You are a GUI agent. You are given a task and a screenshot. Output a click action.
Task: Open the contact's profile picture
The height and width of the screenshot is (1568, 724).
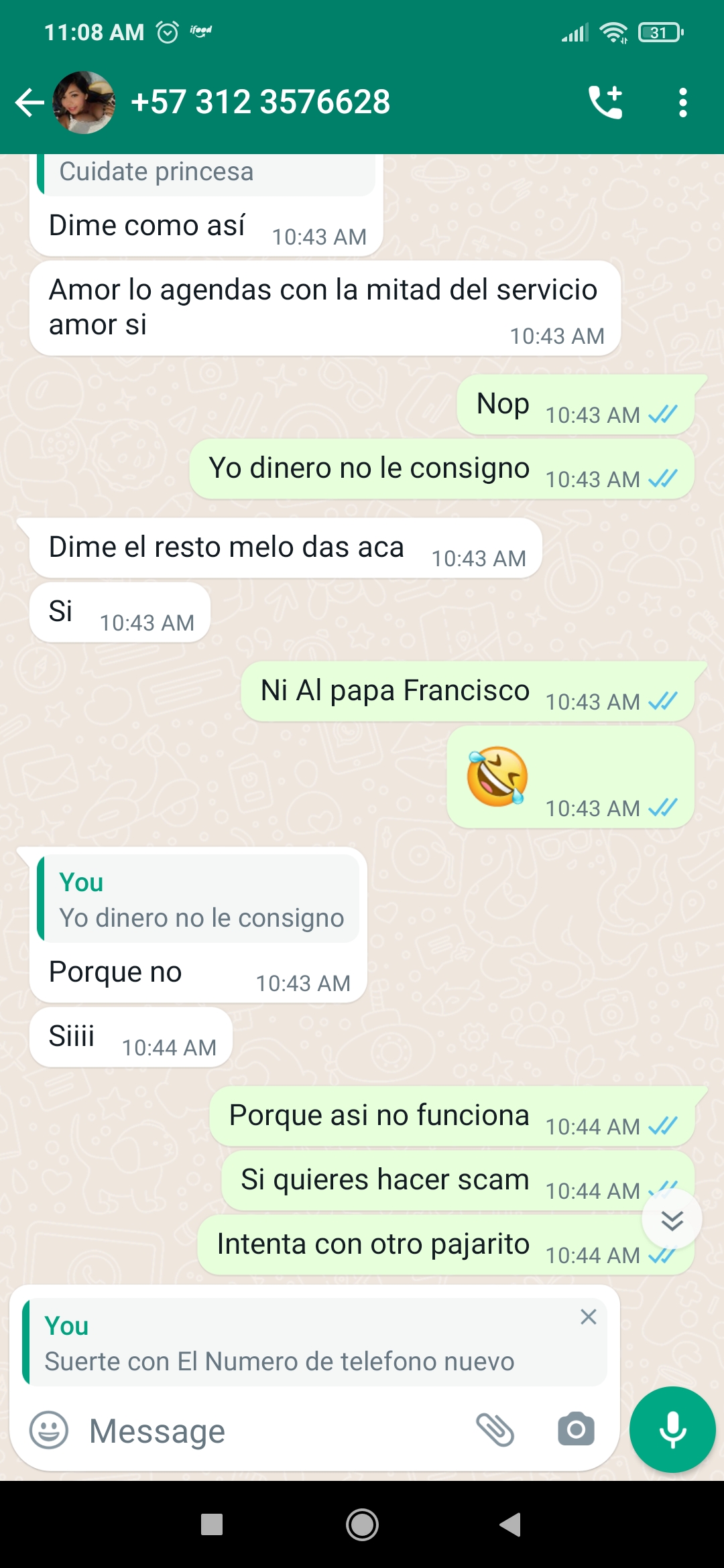(x=84, y=103)
